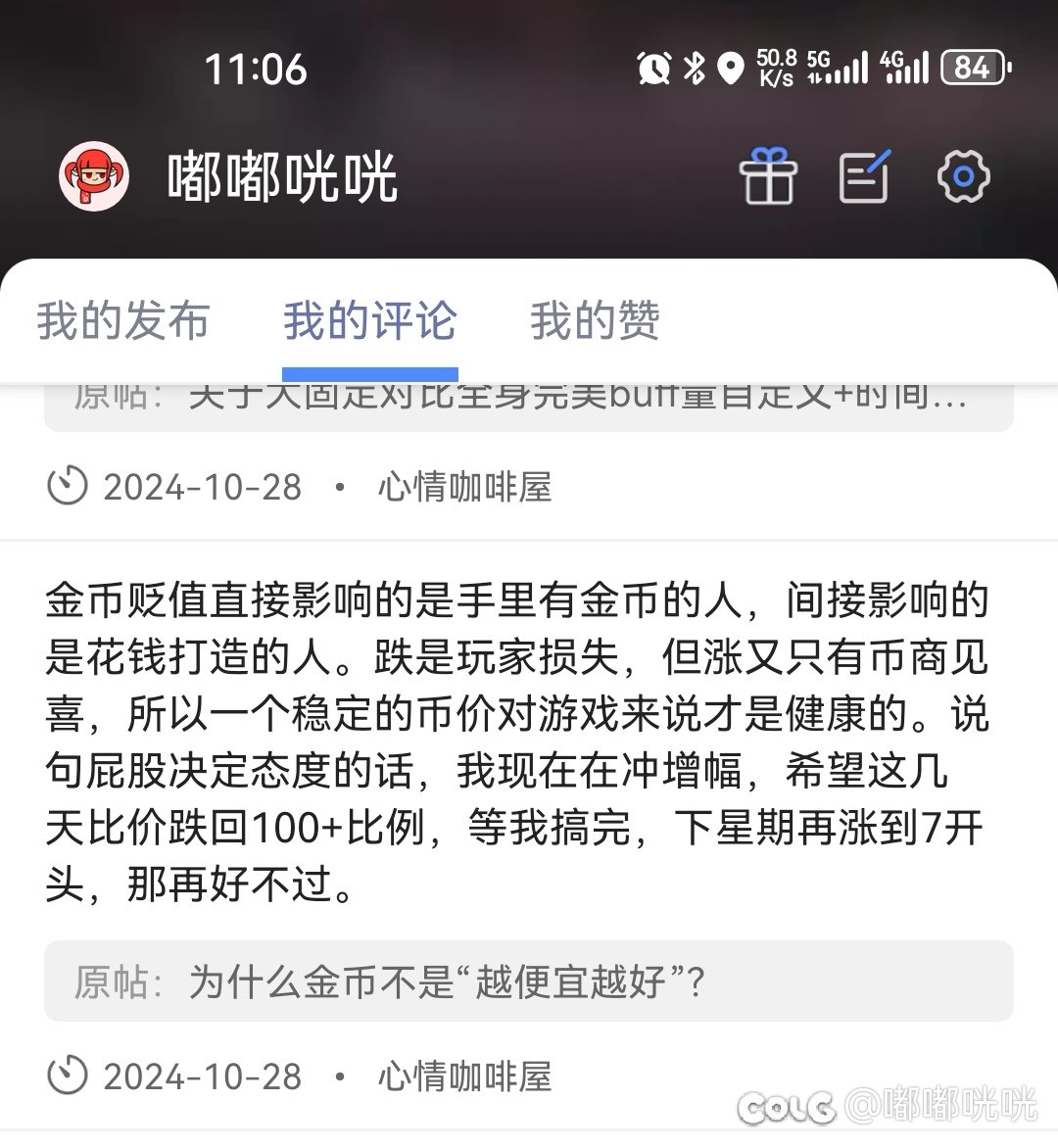Open the gift box icon

point(767,176)
